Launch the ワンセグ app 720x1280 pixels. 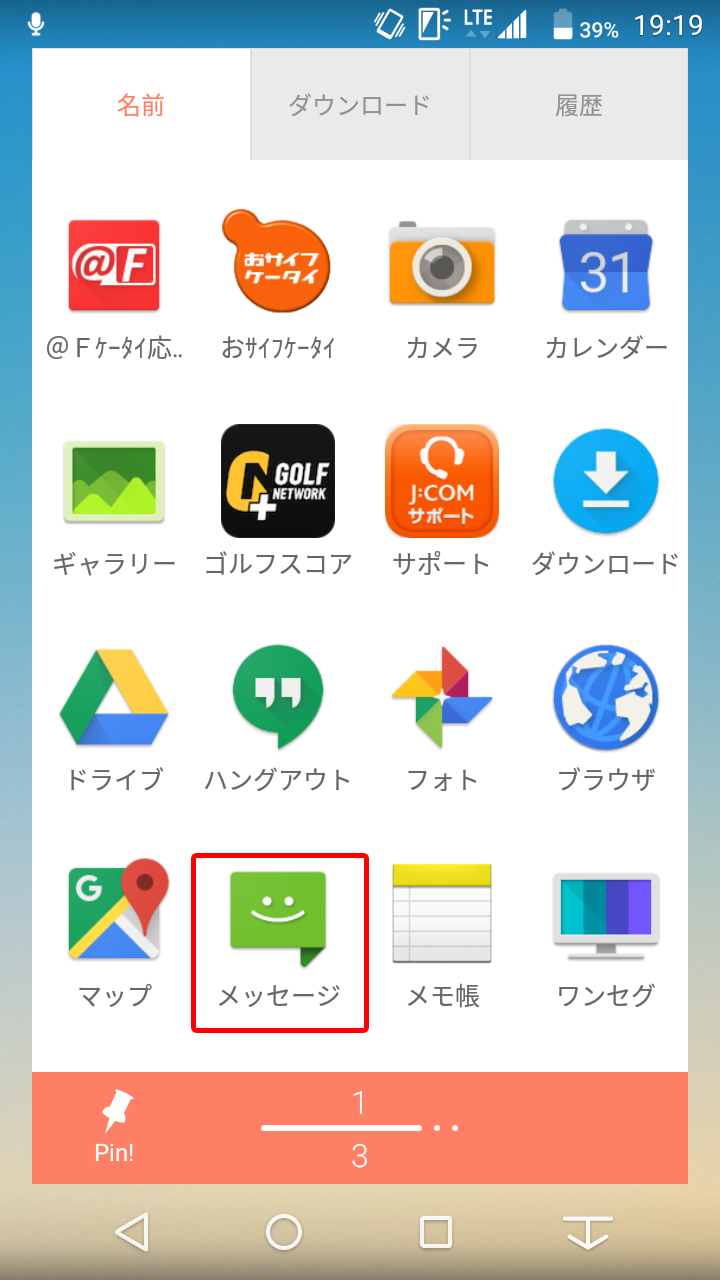pos(606,912)
